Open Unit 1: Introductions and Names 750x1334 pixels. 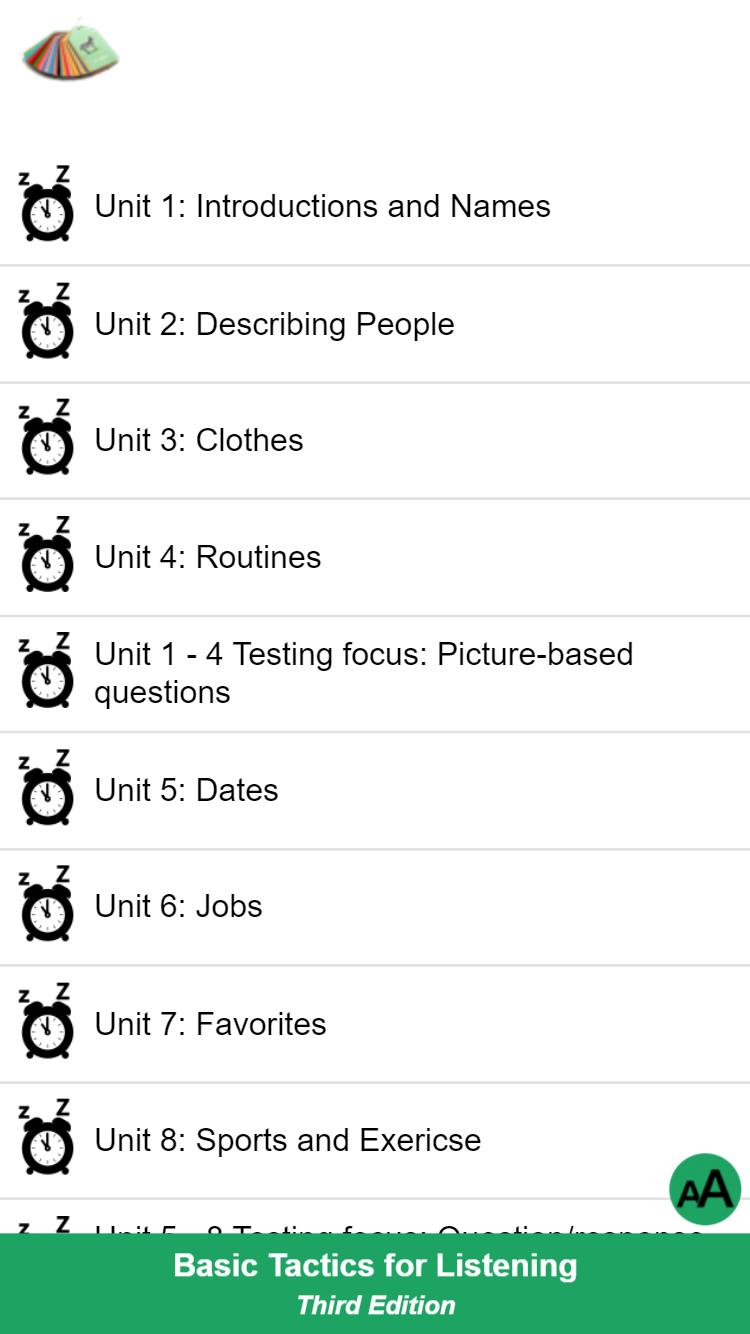pos(375,207)
